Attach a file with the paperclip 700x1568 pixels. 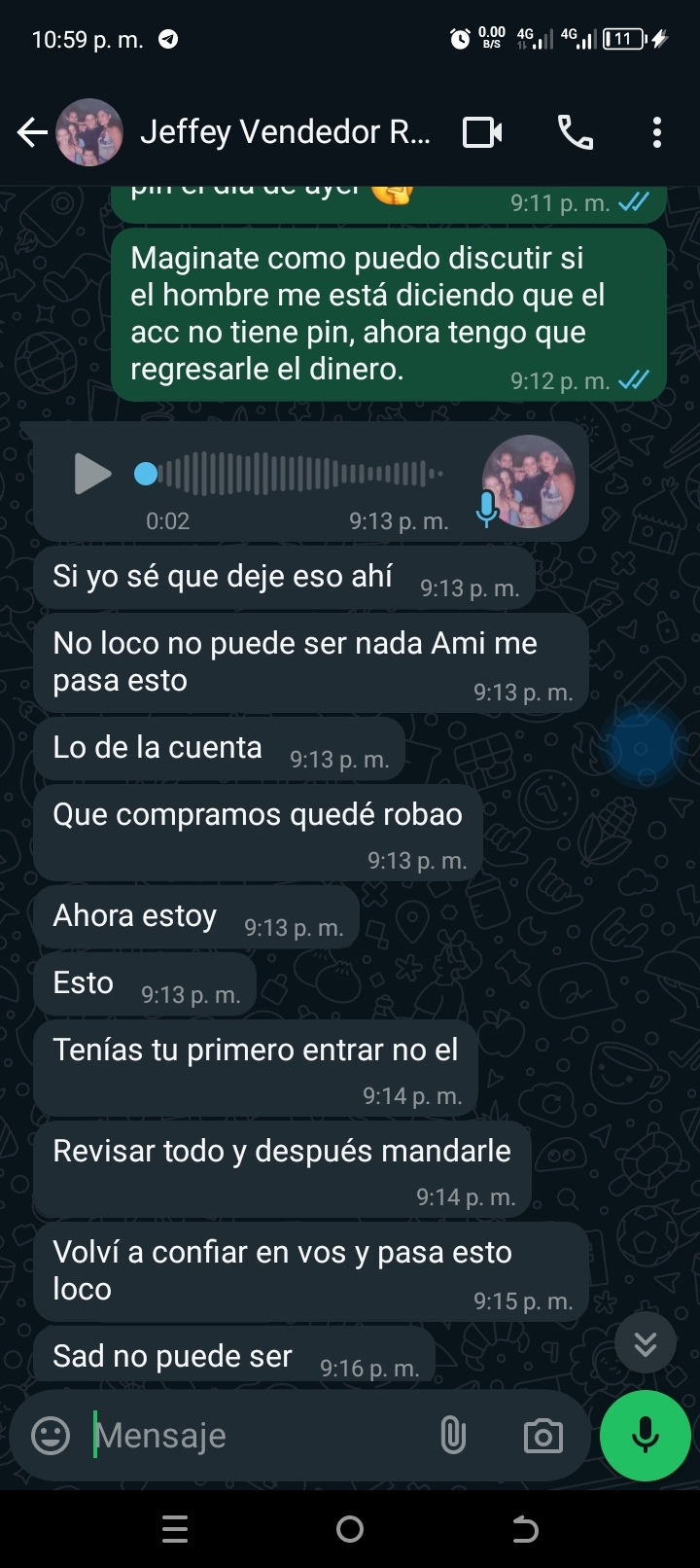click(453, 1436)
